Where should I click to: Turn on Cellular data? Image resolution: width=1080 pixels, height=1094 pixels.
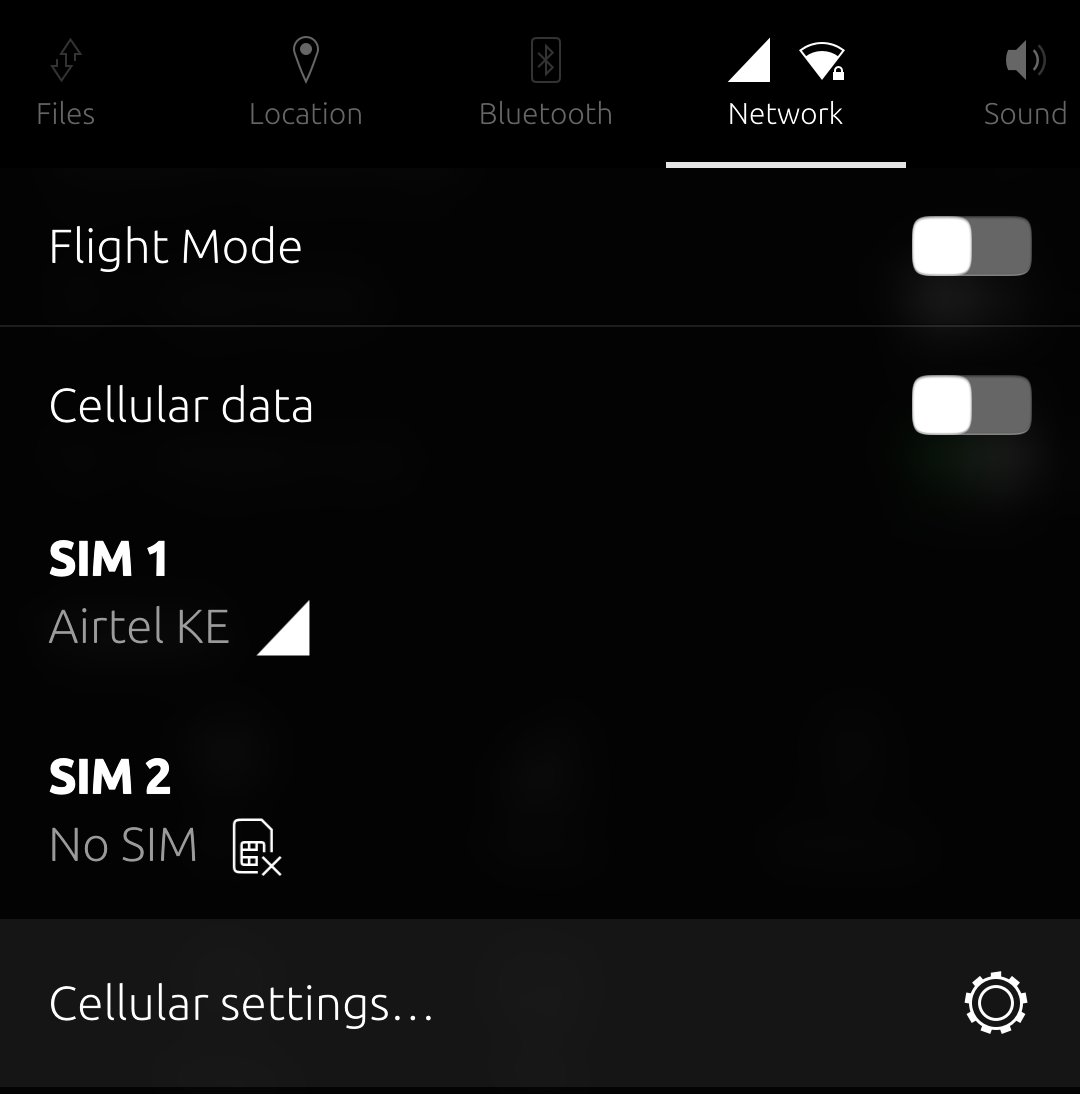point(971,405)
